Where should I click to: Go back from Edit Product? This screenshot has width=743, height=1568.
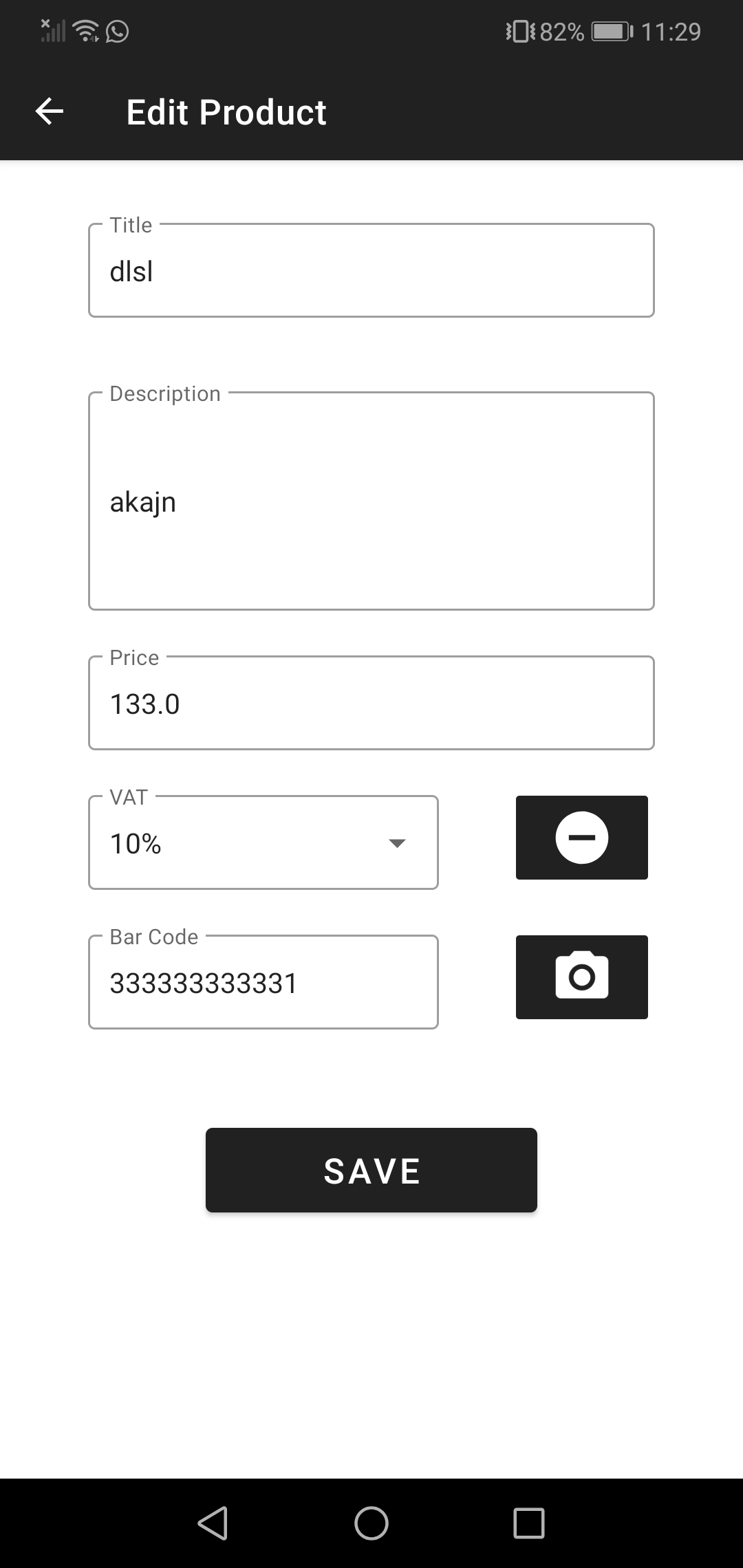click(50, 111)
